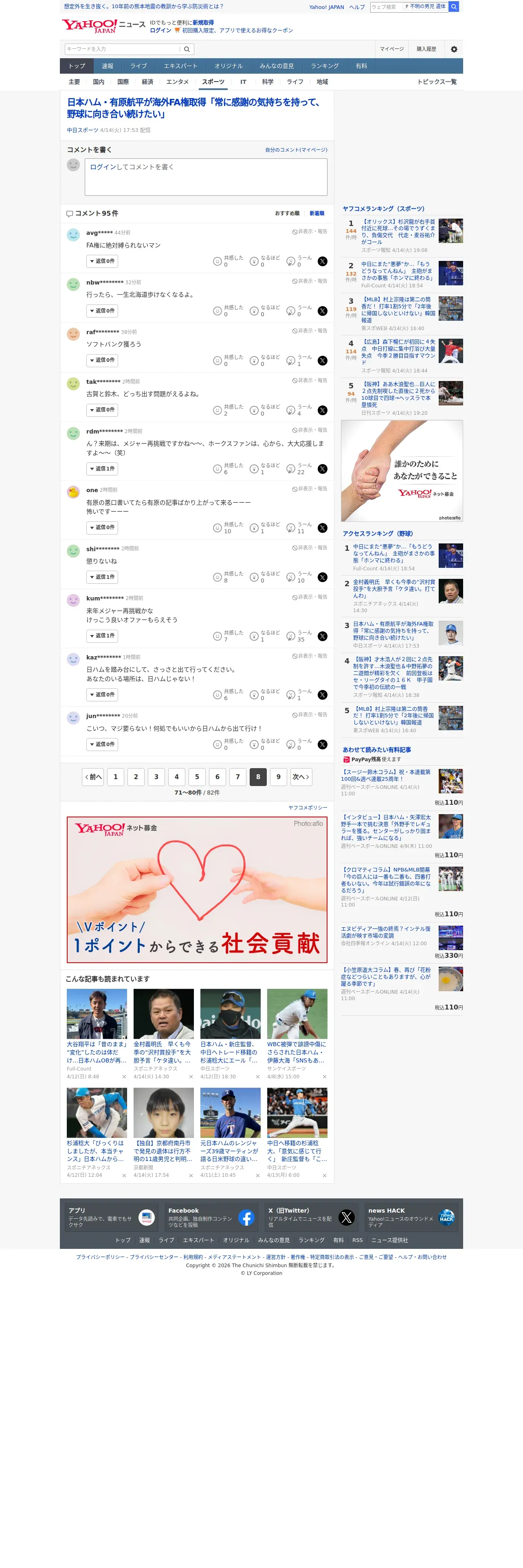Go back with 前へ button

(x=93, y=777)
